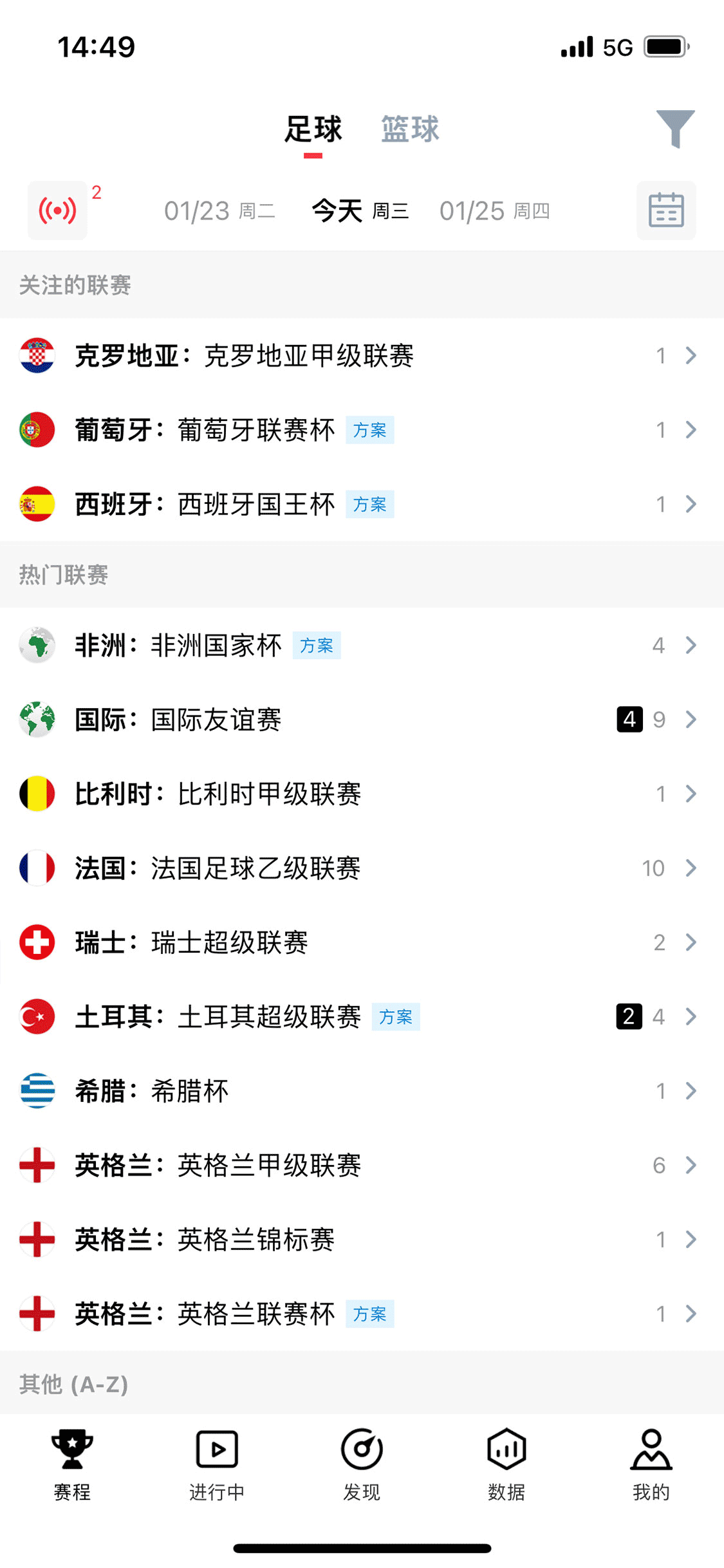Select date 01/25 周四
The image size is (724, 1568).
tap(494, 210)
